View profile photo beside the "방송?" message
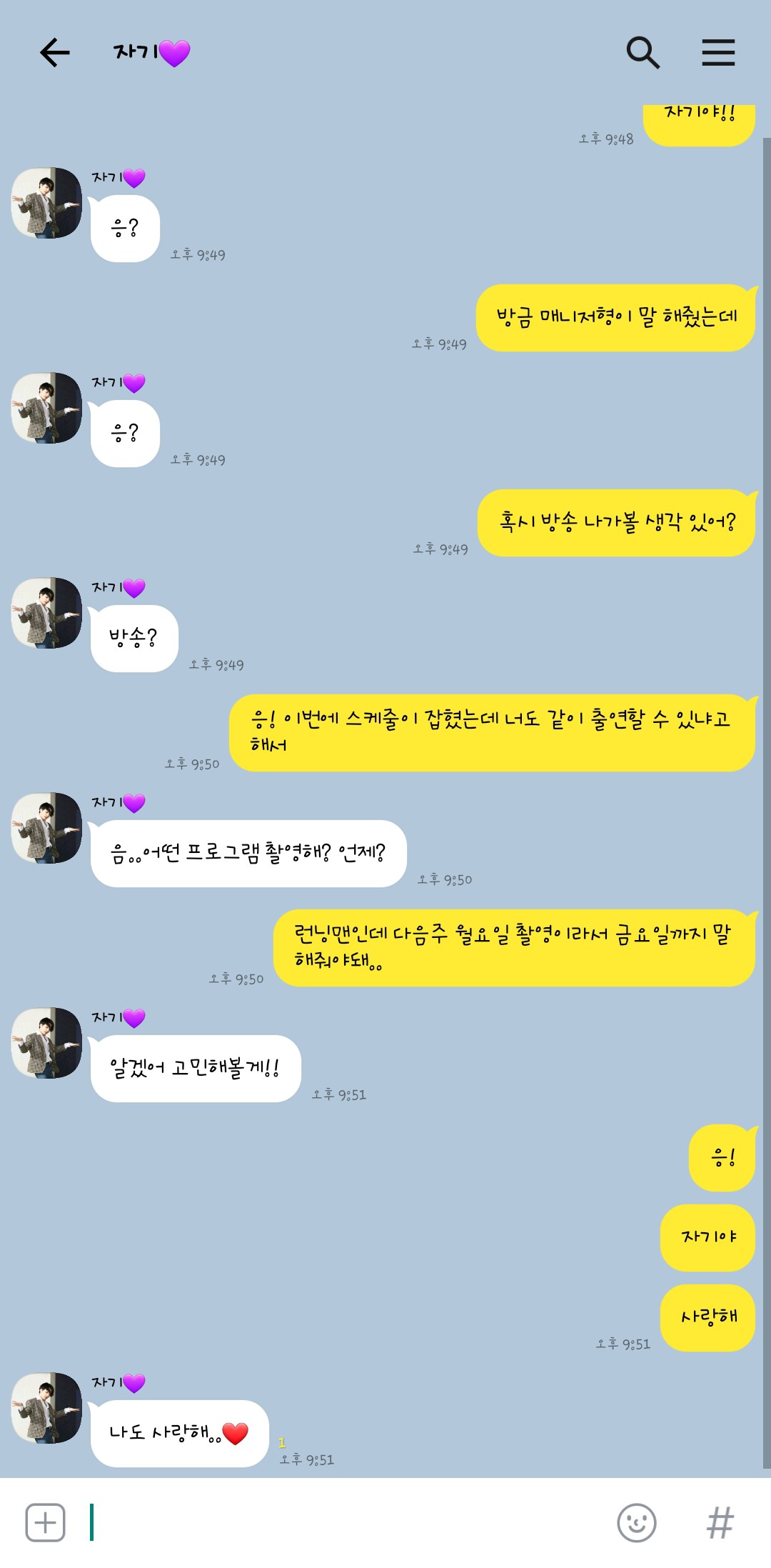The image size is (771, 1568). pos(47,613)
